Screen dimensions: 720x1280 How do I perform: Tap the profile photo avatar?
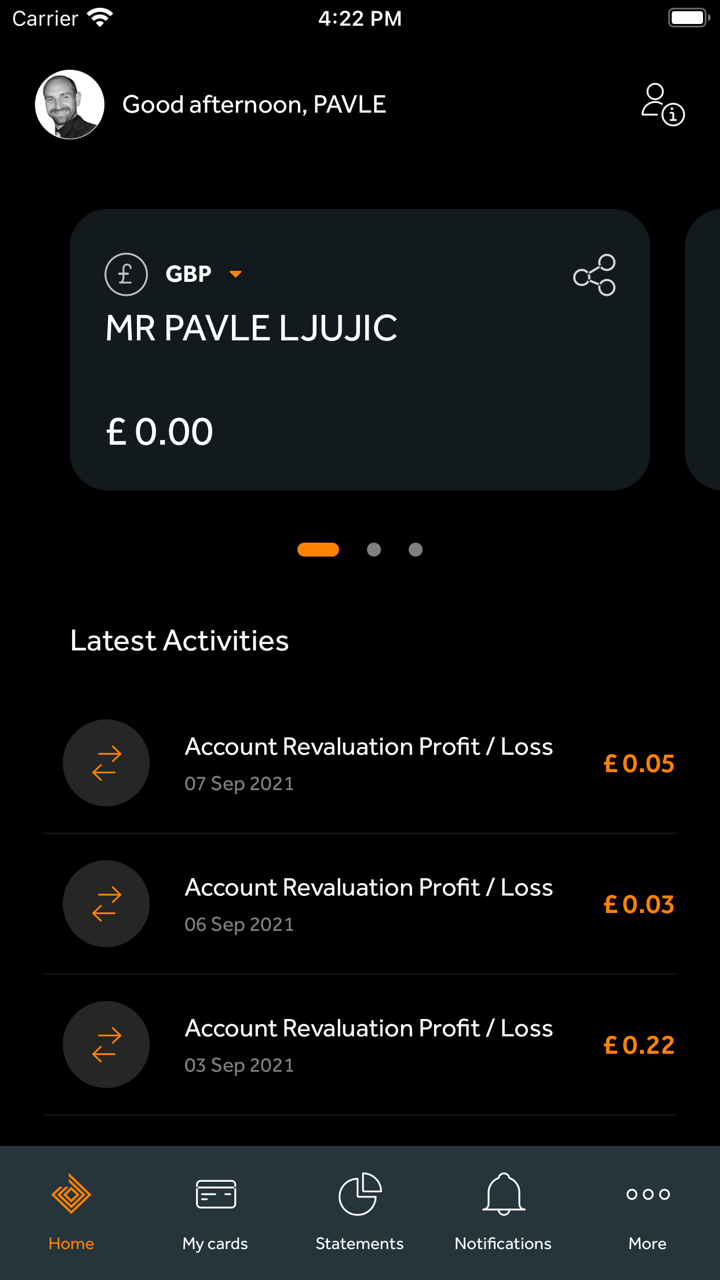(70, 104)
